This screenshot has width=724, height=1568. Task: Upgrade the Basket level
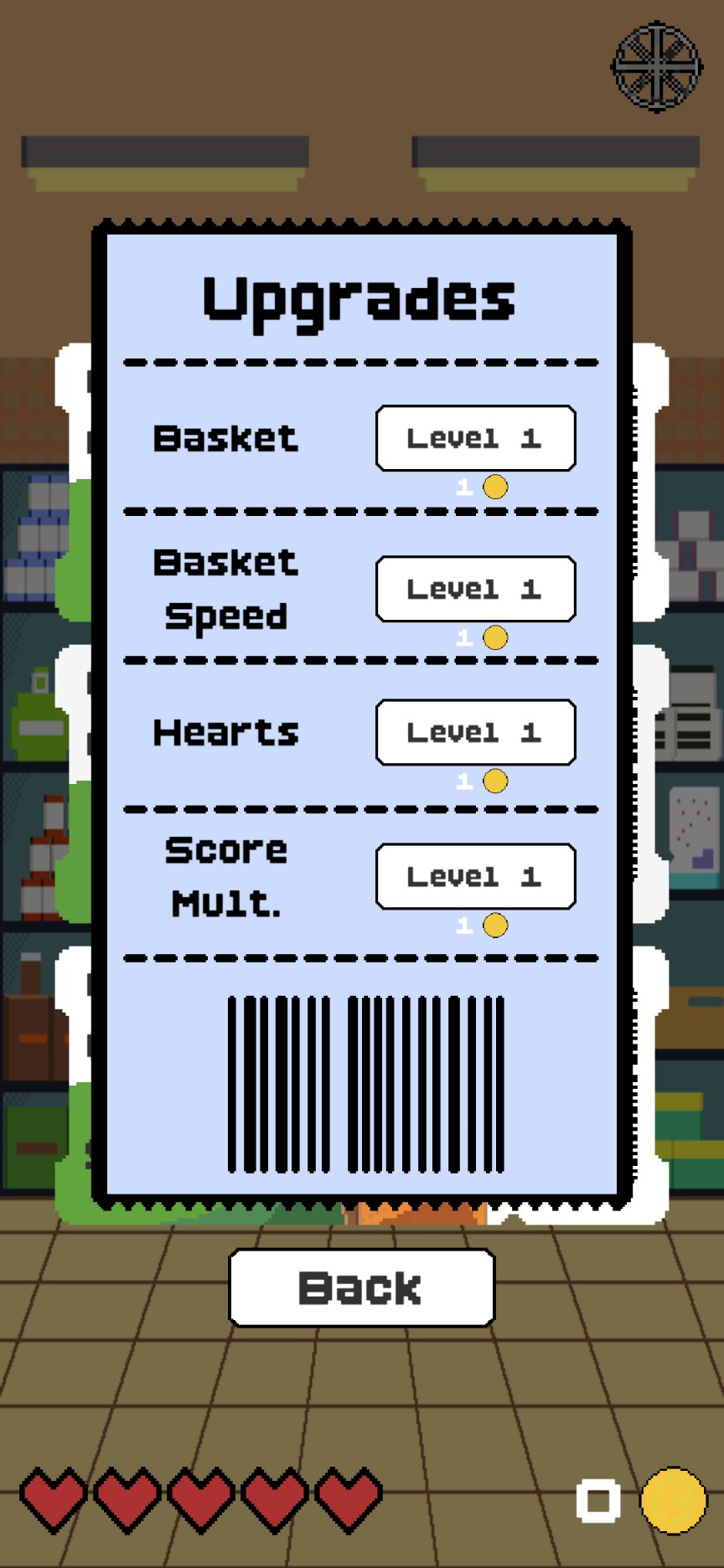[x=475, y=438]
